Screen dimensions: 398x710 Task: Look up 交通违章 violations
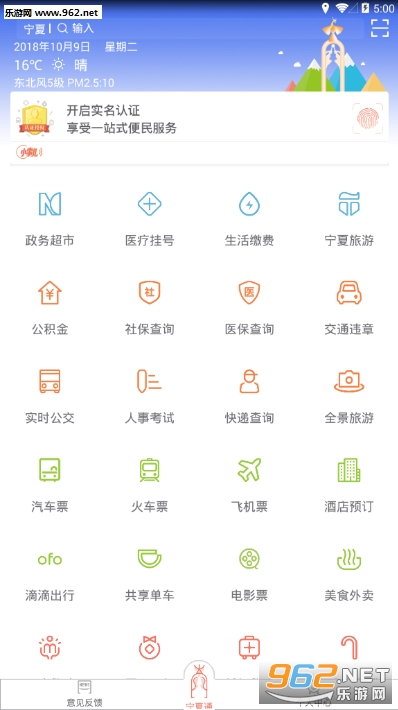pos(349,308)
